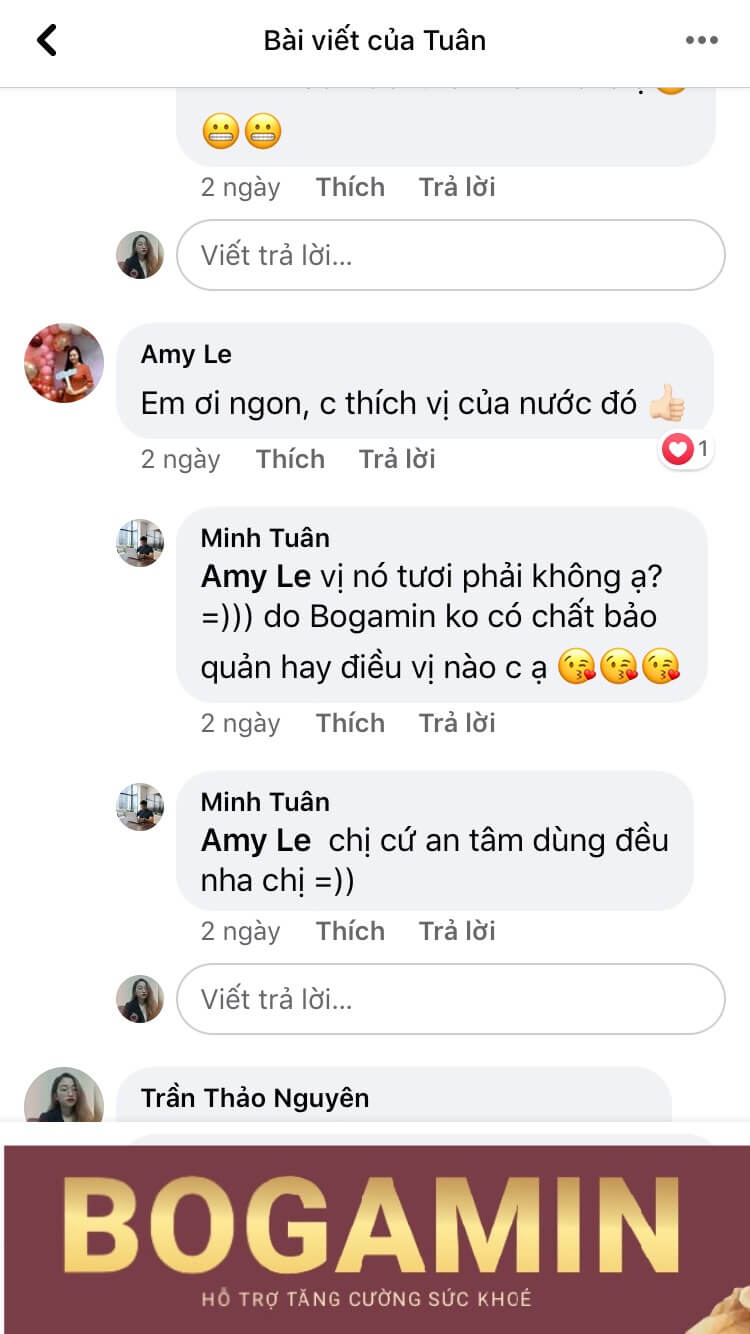
Task: View heart reactions on Amy Le's comment
Action: (686, 450)
